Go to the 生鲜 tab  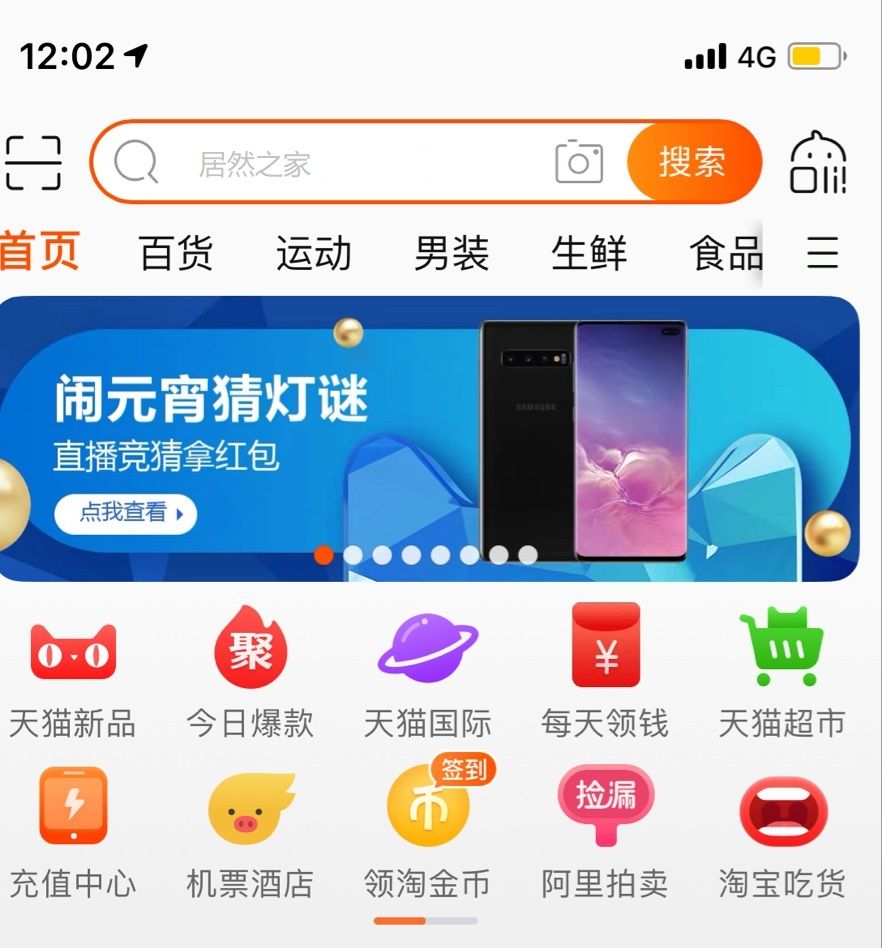pyautogui.click(x=589, y=254)
